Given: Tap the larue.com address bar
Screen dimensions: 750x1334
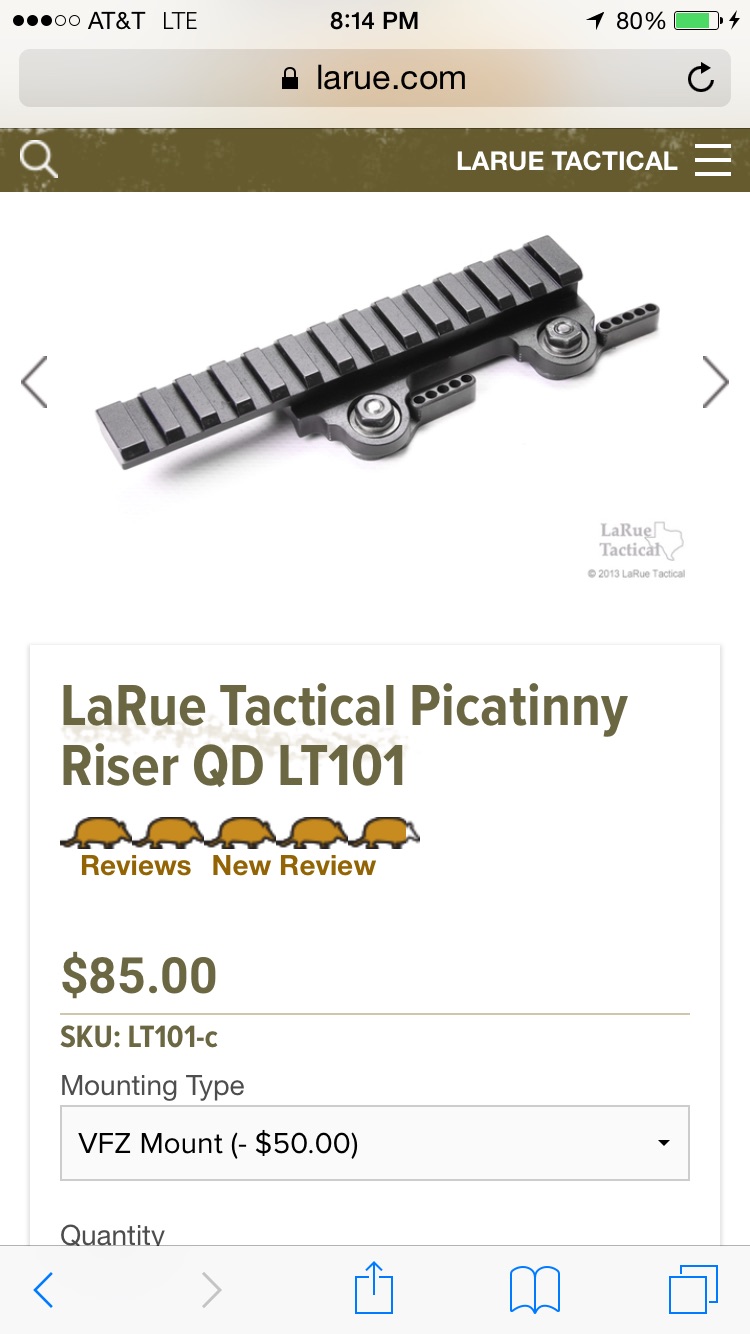Looking at the screenshot, I should tap(375, 78).
